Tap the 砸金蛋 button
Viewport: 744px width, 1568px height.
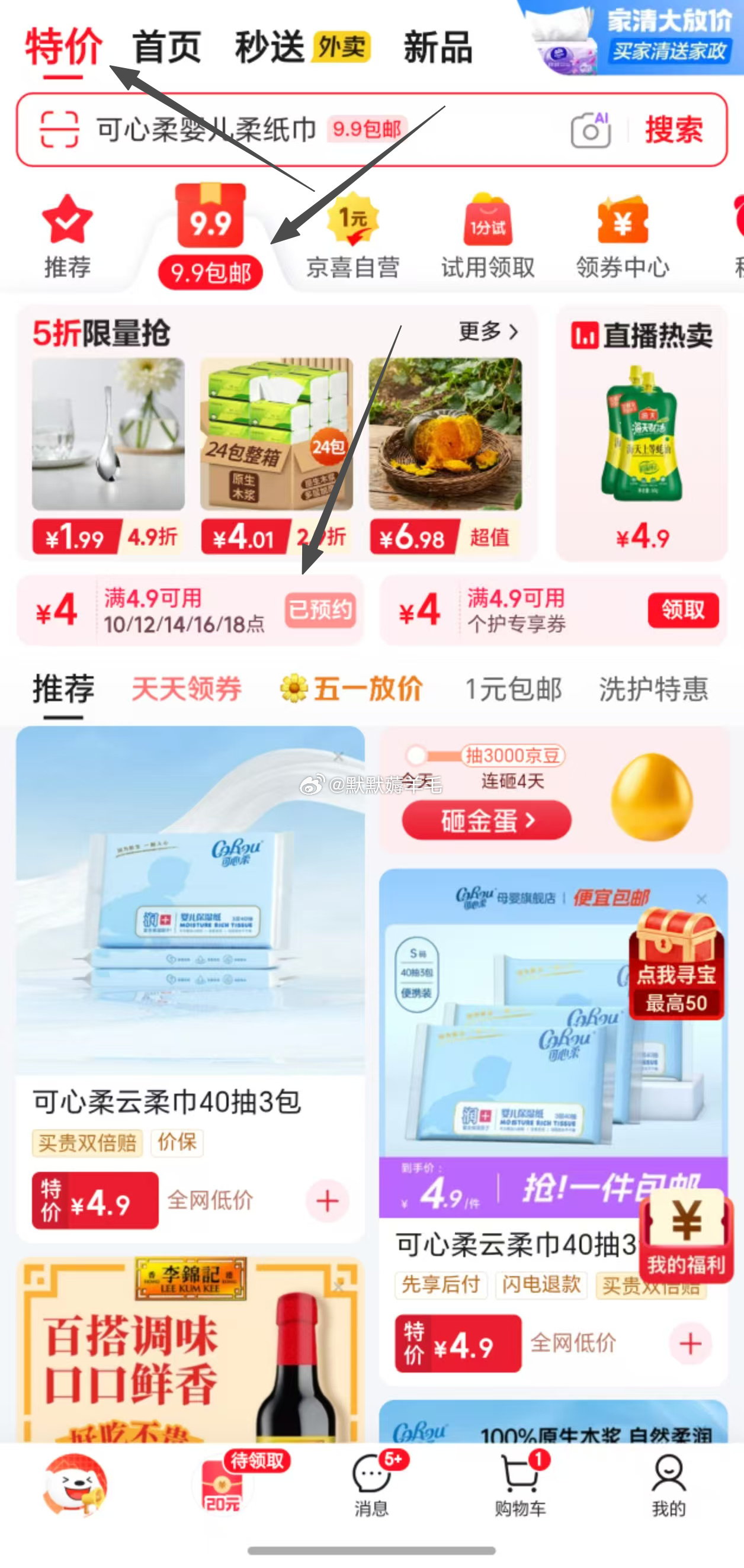pyautogui.click(x=486, y=821)
